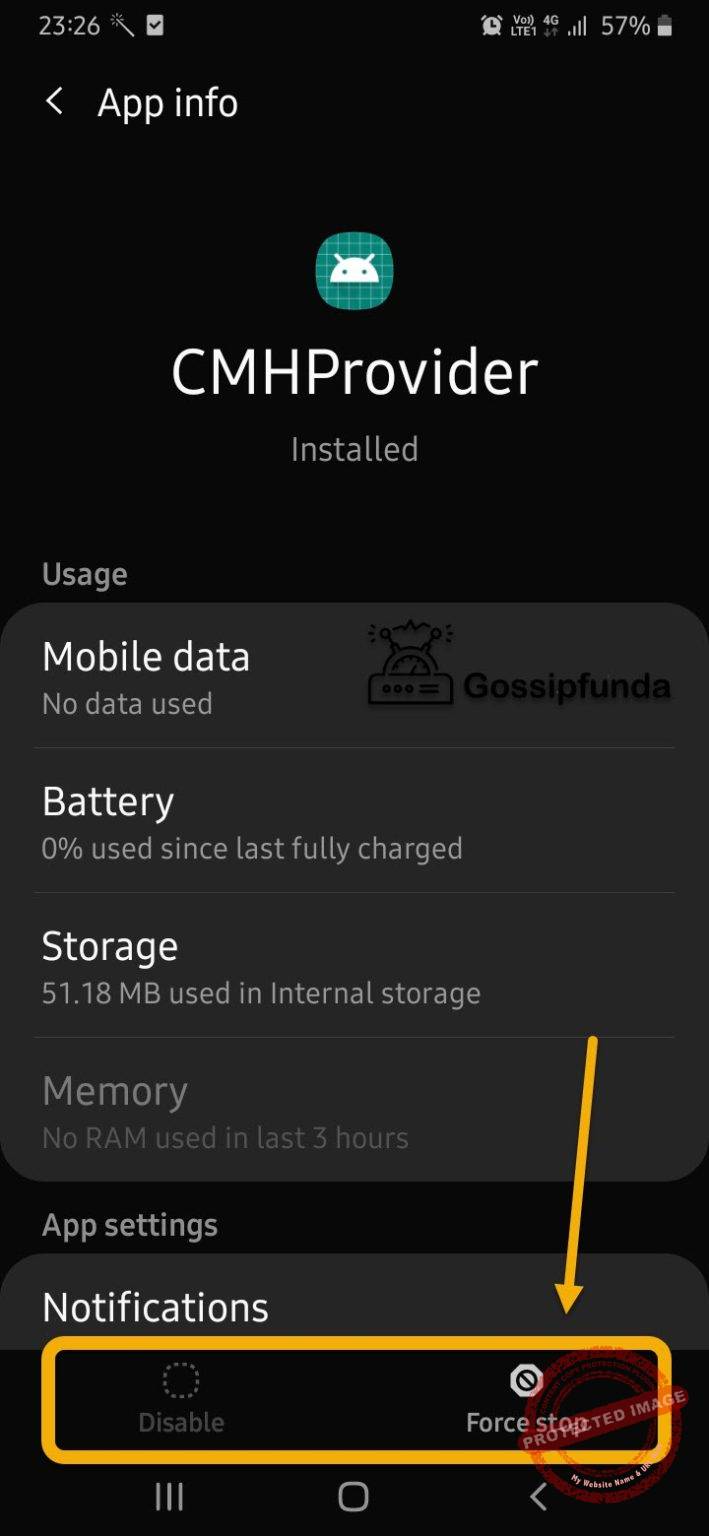This screenshot has width=709, height=1536.
Task: Open Mobile data usage details
Action: pyautogui.click(x=200, y=677)
